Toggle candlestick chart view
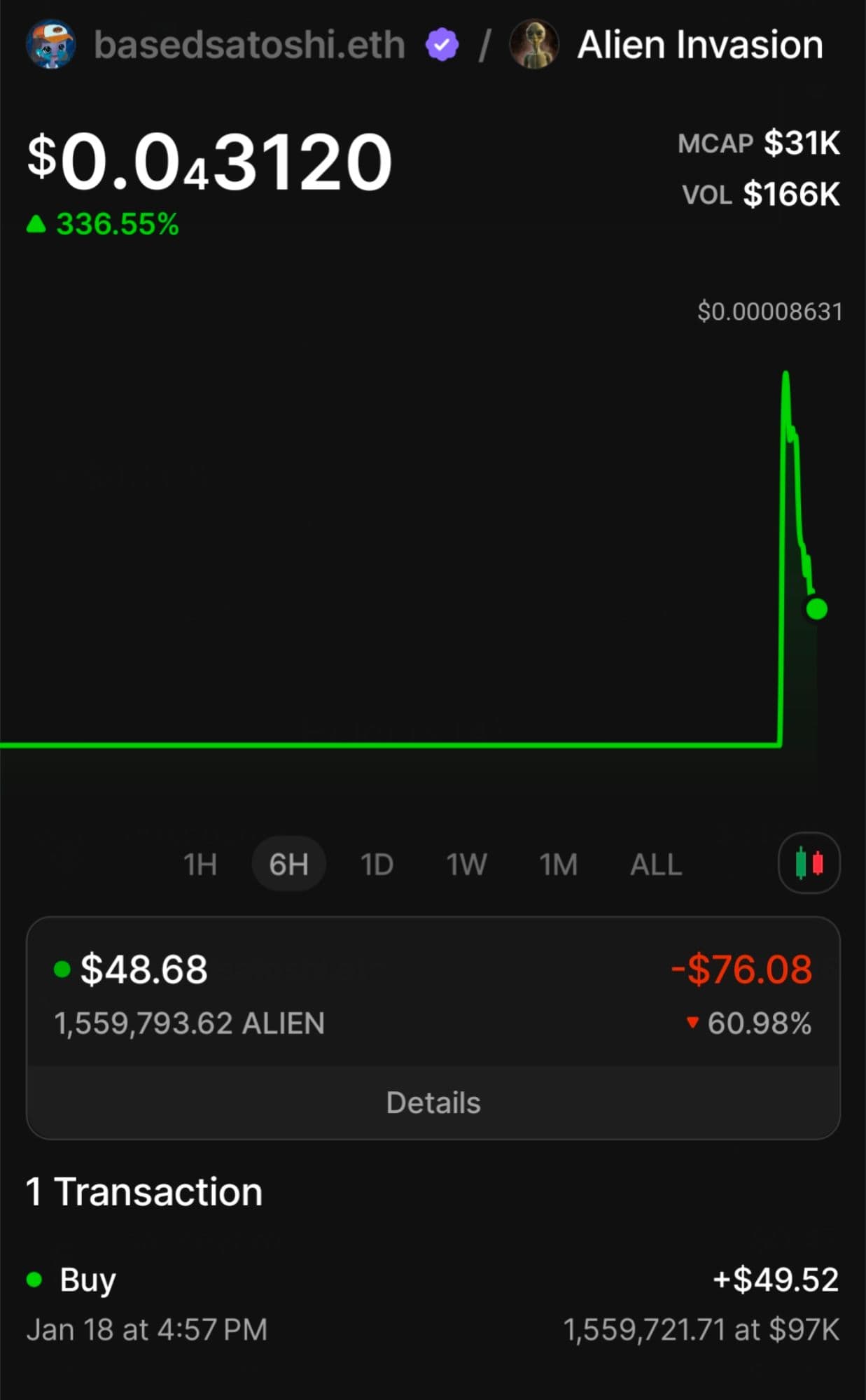 pyautogui.click(x=809, y=863)
